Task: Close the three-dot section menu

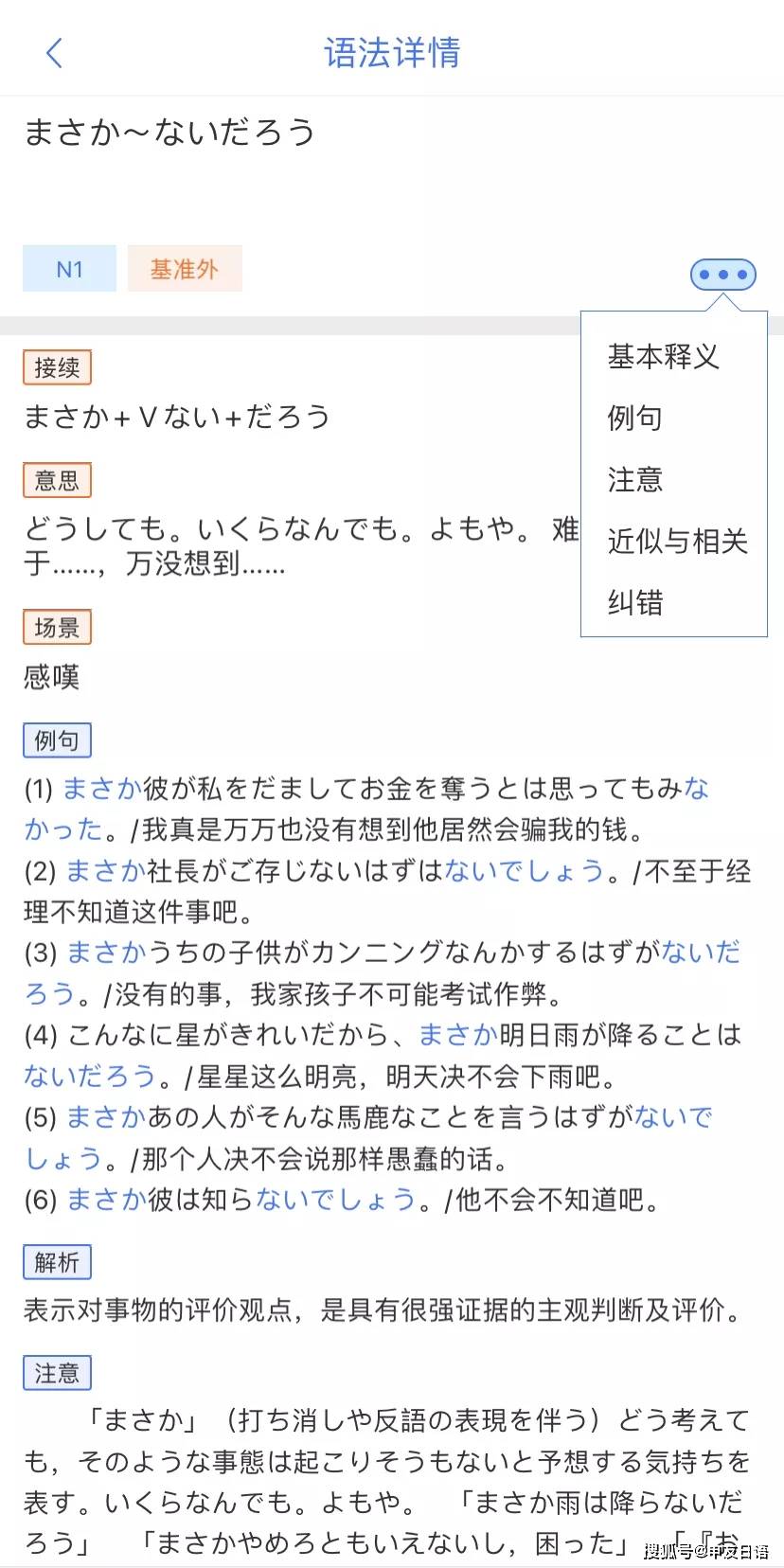Action: 723,275
